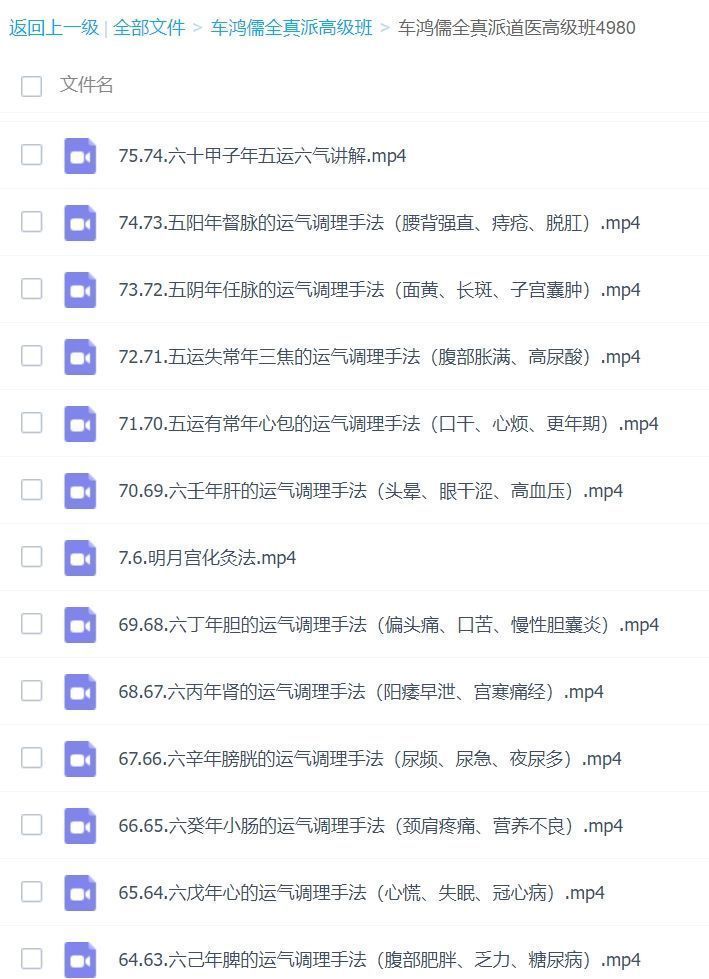709x979 pixels.
Task: Open video 75.74.六十甲子年五运六气讲解.mp4
Action: click(x=262, y=156)
